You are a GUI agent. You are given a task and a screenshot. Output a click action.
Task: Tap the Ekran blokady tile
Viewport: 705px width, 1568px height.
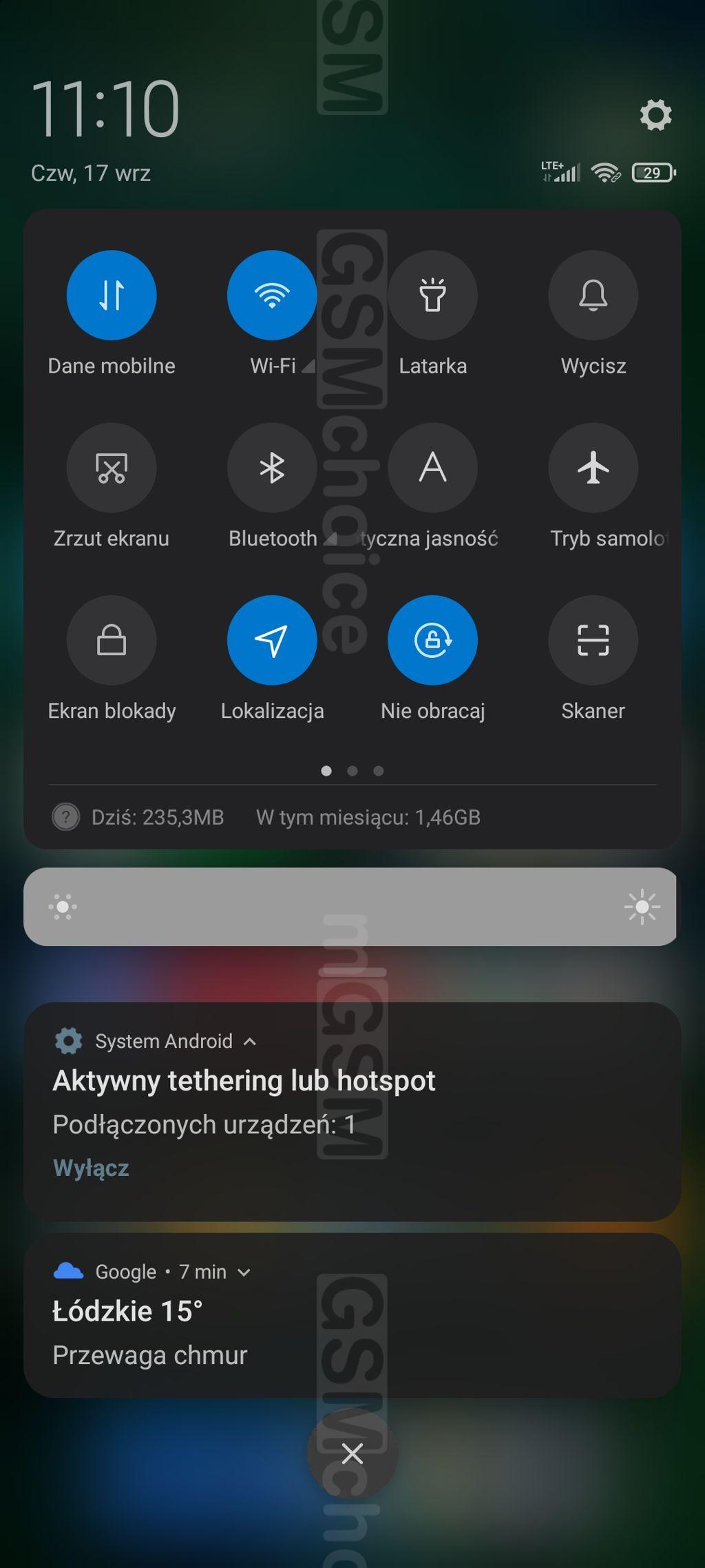pos(112,640)
